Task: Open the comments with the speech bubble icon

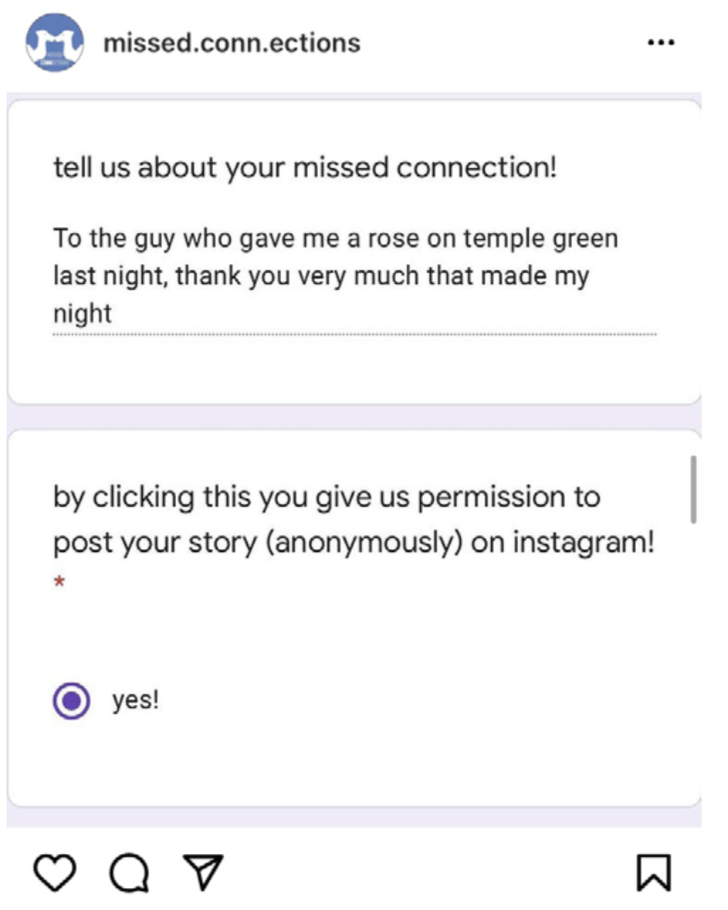Action: pos(127,872)
